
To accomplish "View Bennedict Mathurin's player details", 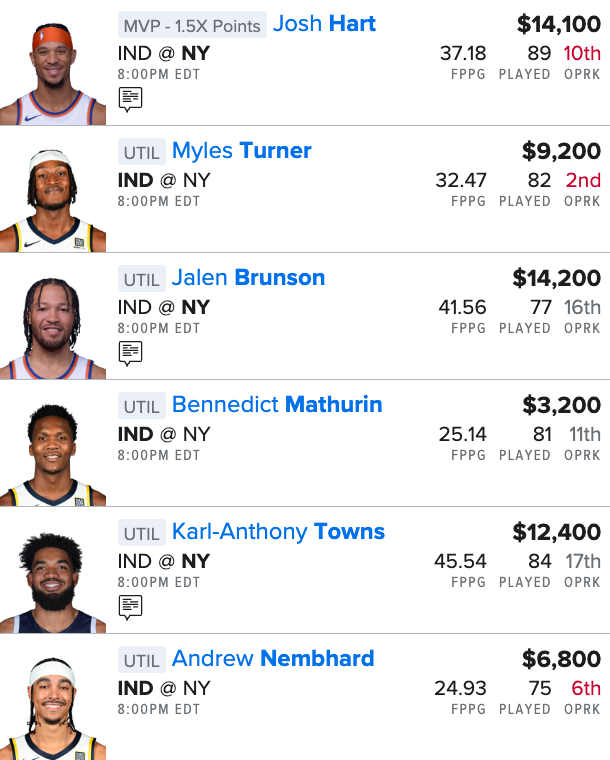I will 277,405.
